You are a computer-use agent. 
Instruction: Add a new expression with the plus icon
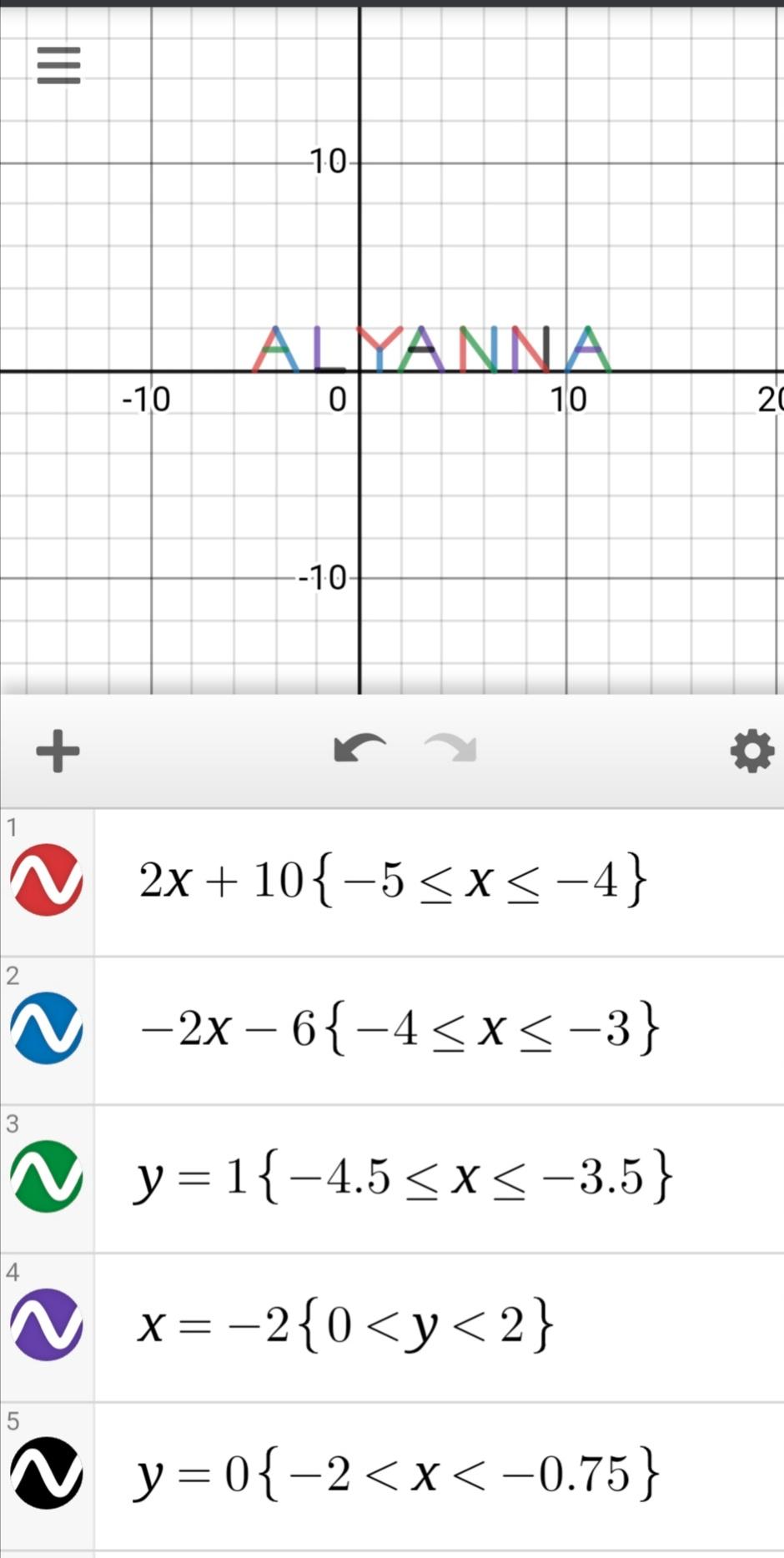point(57,750)
